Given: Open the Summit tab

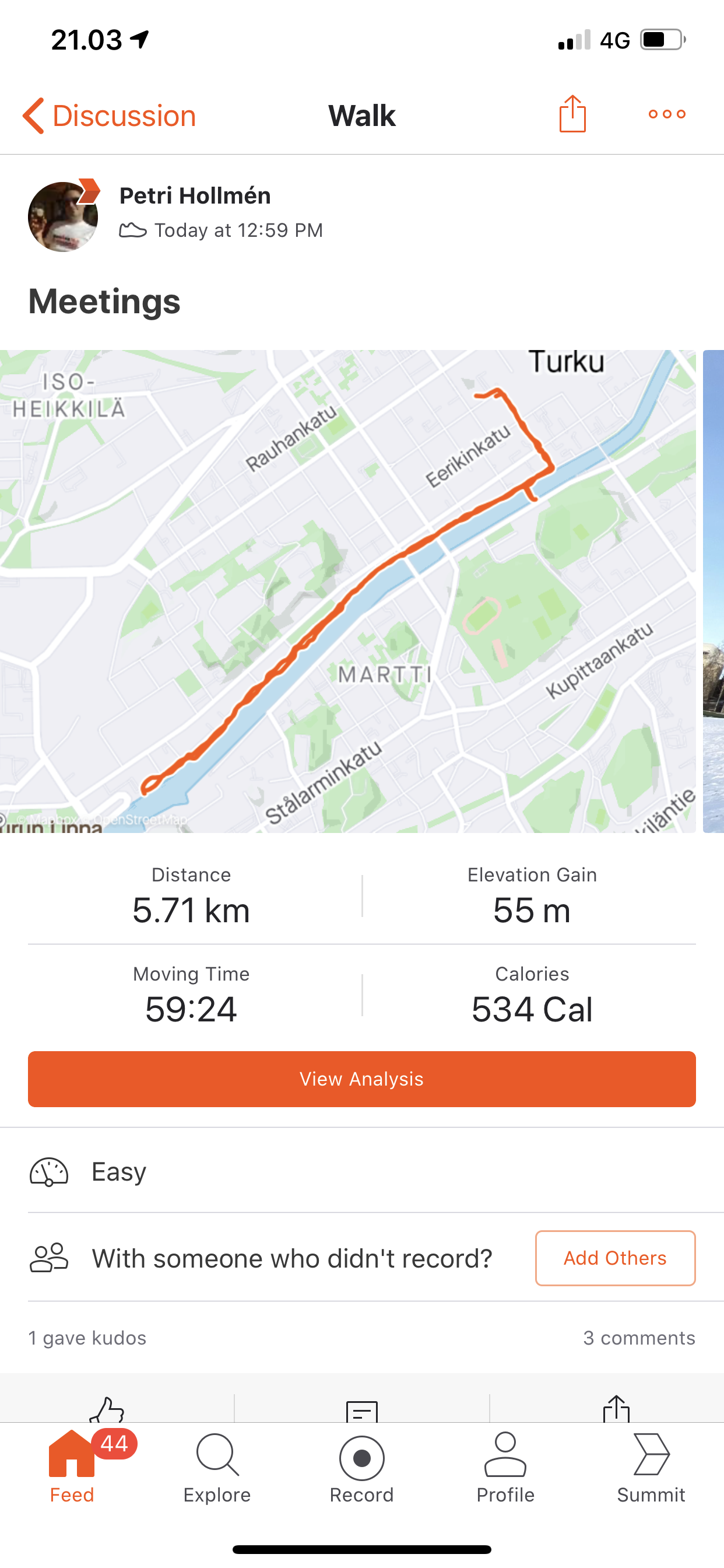Looking at the screenshot, I should click(651, 1467).
